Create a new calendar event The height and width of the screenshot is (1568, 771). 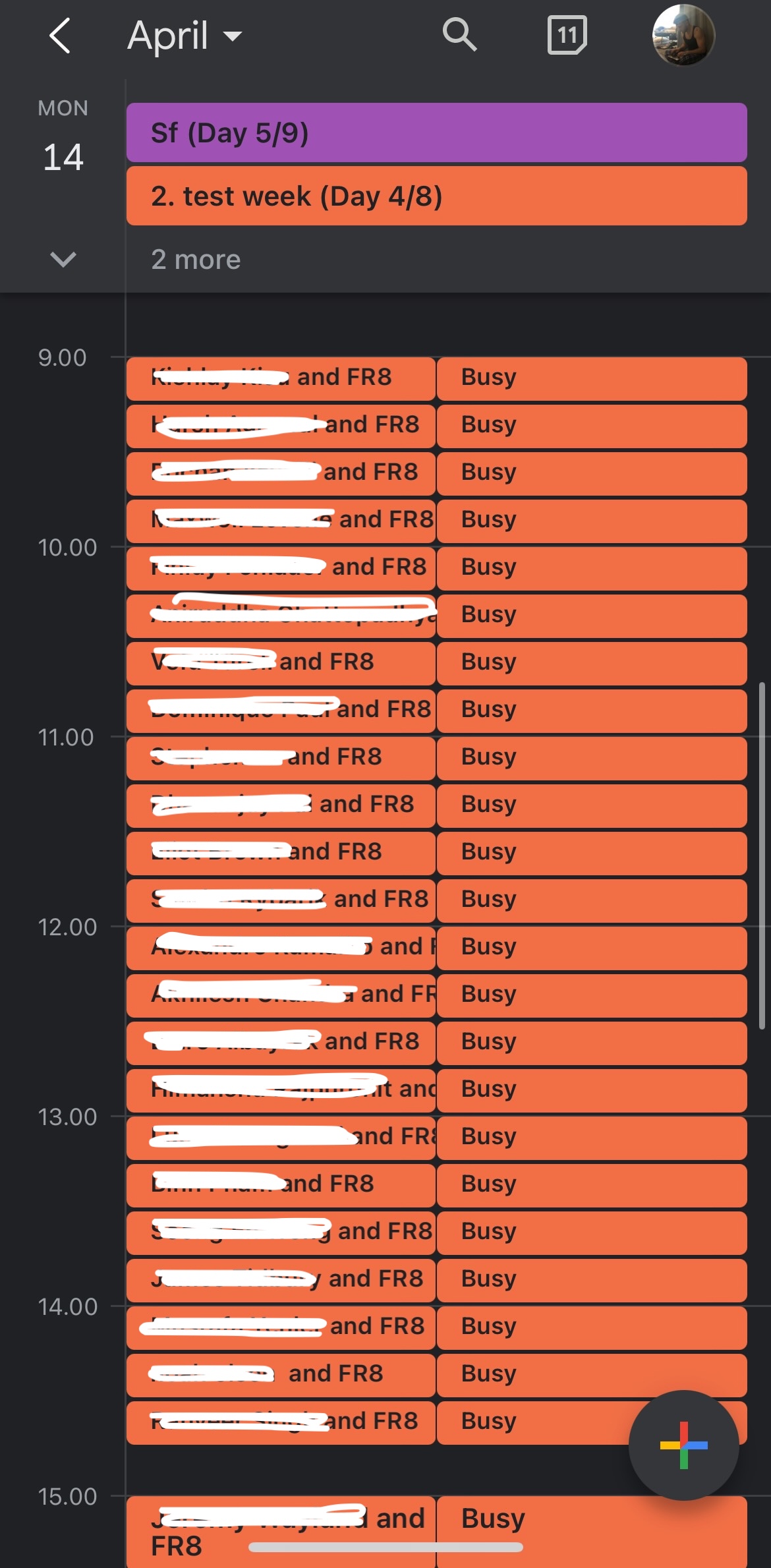tap(683, 1445)
